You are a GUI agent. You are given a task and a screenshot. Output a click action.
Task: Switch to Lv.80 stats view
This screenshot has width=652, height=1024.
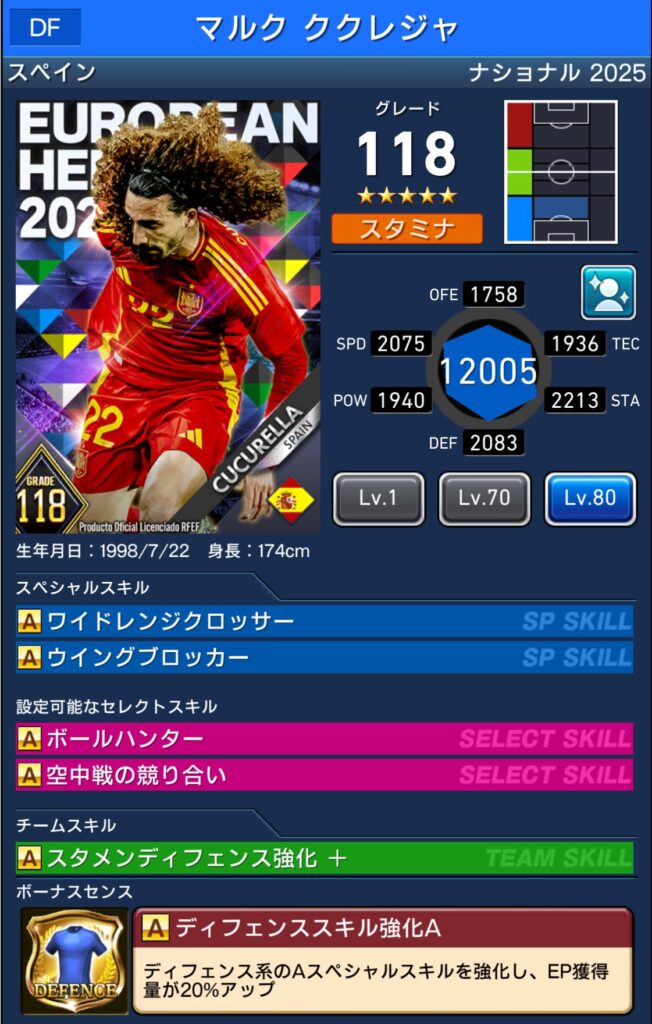(x=590, y=498)
